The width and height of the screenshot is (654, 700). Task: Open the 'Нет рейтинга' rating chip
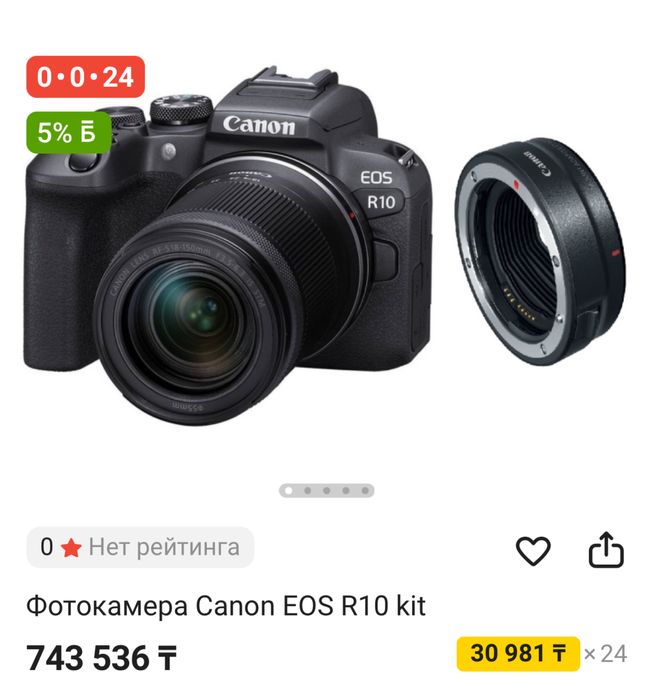(140, 547)
